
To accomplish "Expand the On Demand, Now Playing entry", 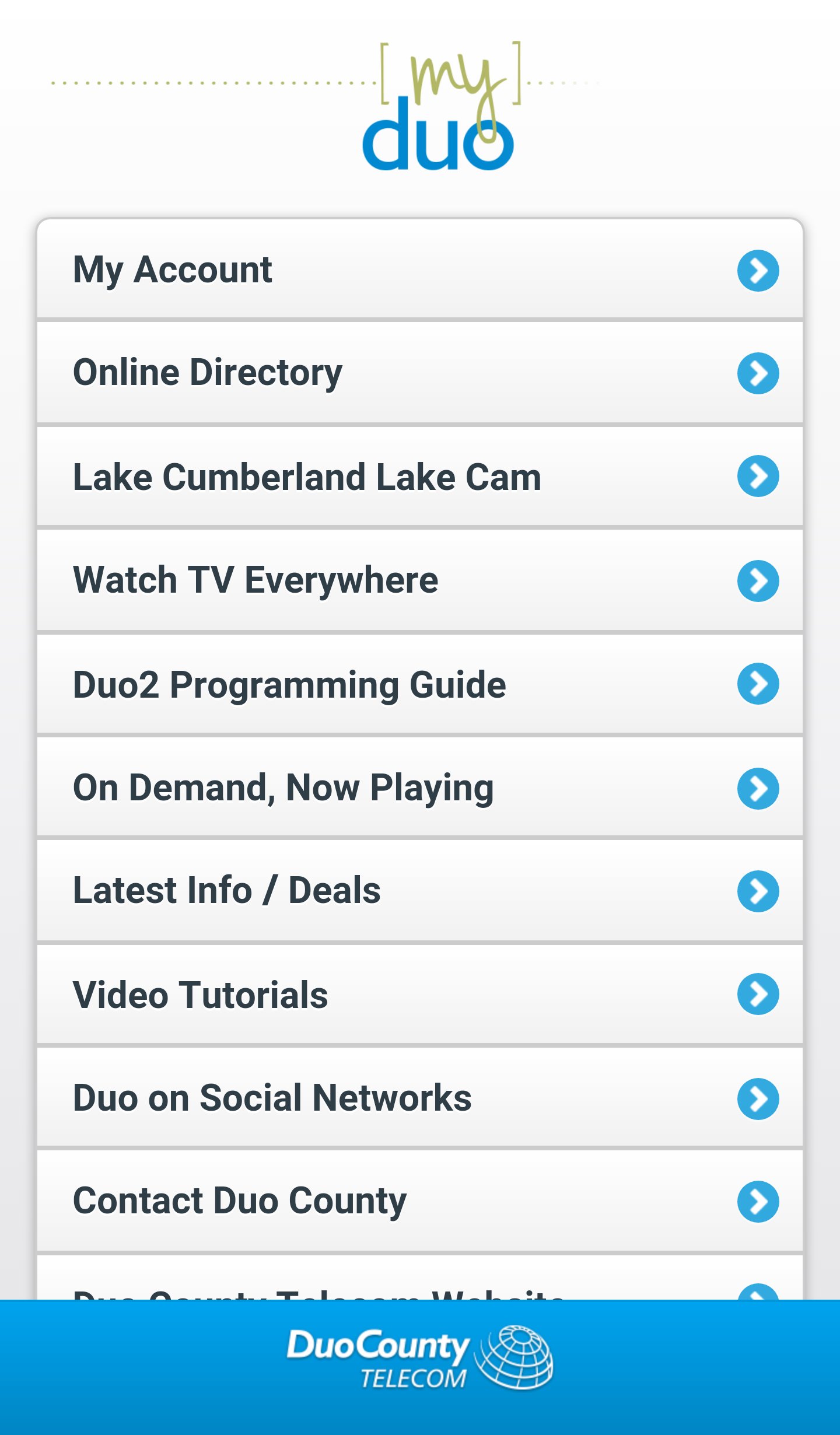I will pyautogui.click(x=420, y=786).
